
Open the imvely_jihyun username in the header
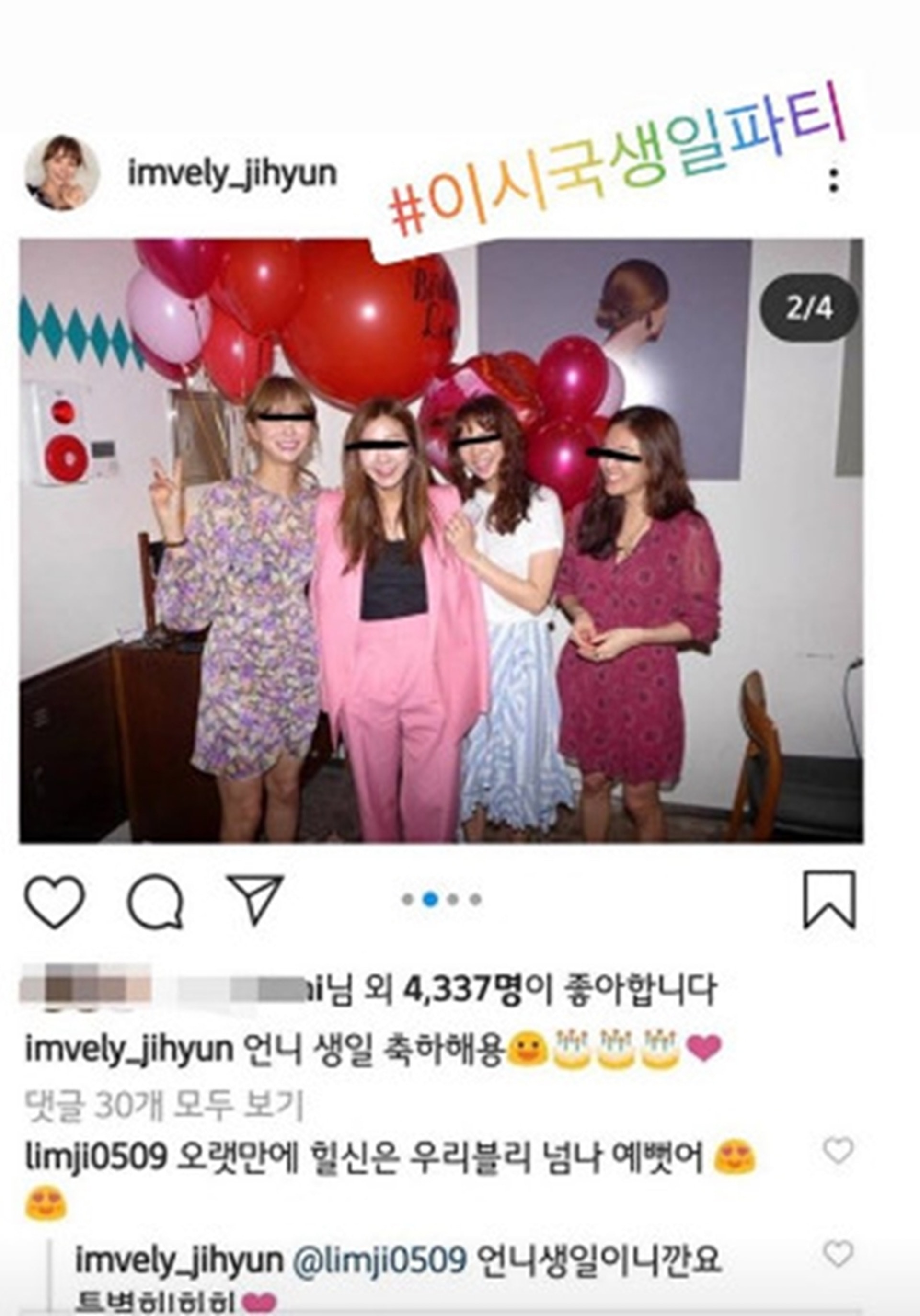231,174
